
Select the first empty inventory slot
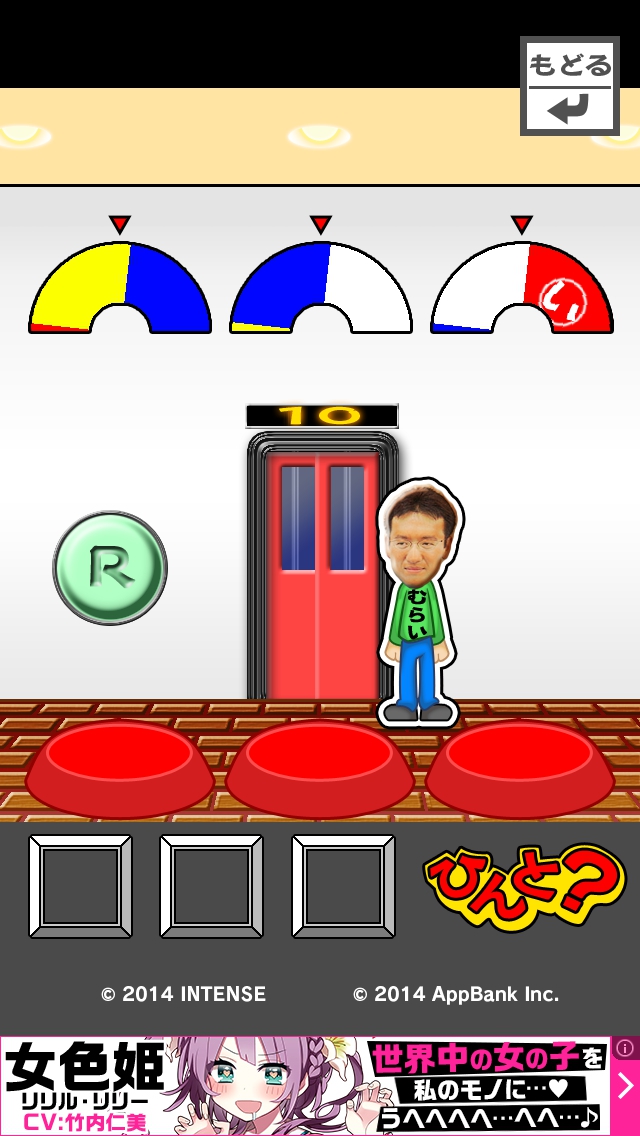(x=80, y=886)
